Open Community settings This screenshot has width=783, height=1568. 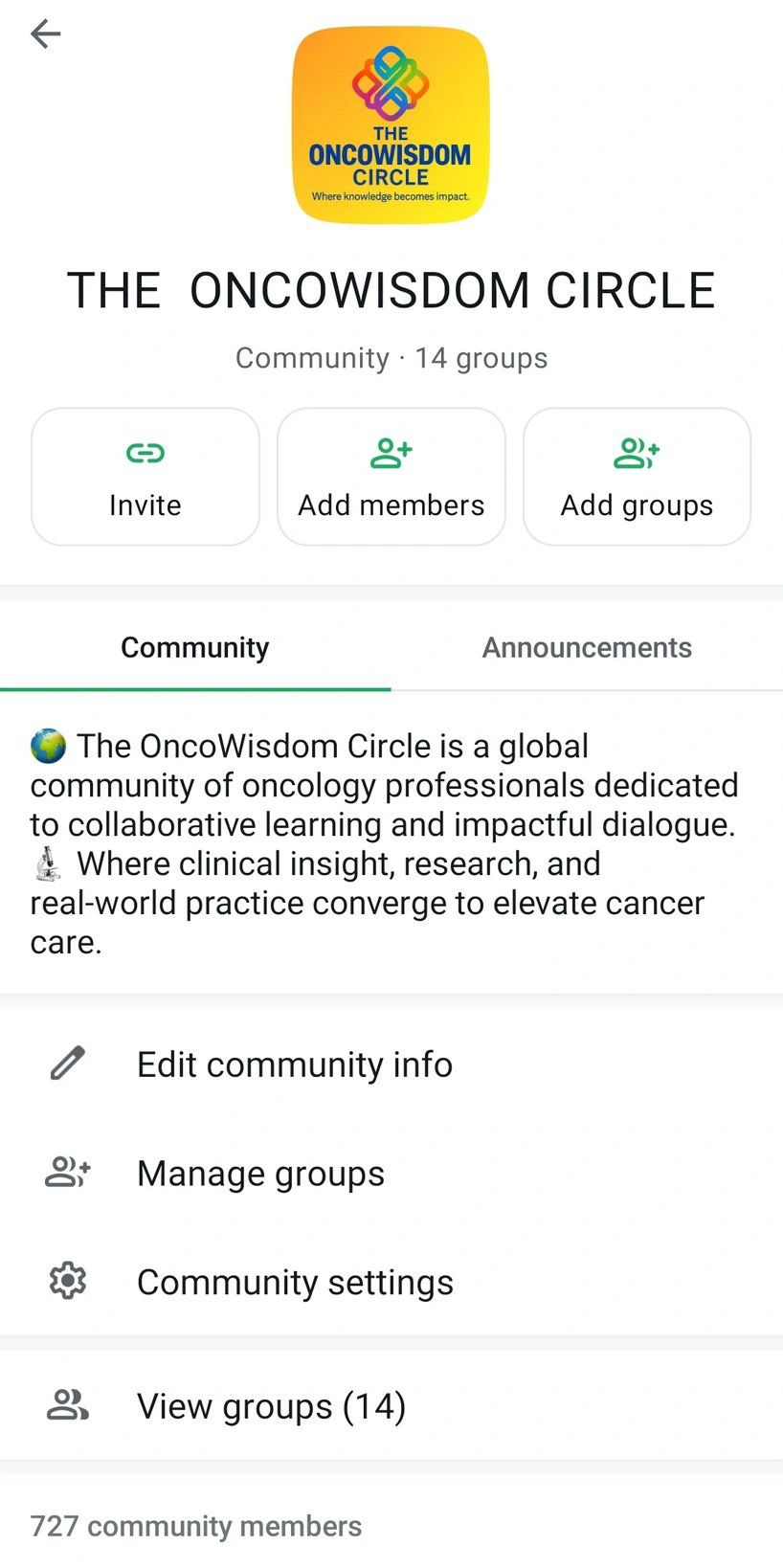(391, 1282)
